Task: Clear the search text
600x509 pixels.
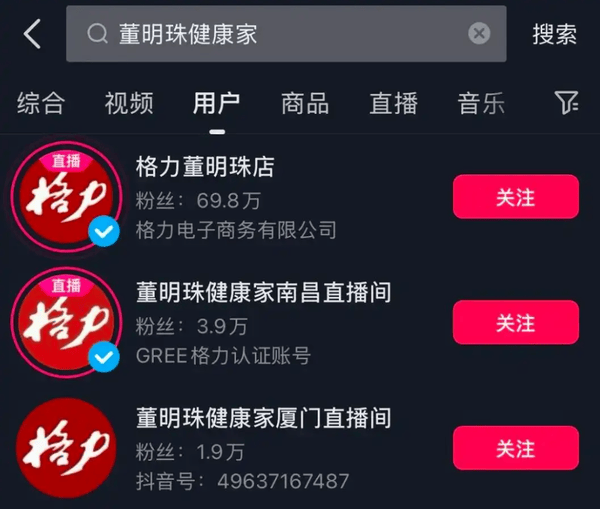Action: [479, 34]
